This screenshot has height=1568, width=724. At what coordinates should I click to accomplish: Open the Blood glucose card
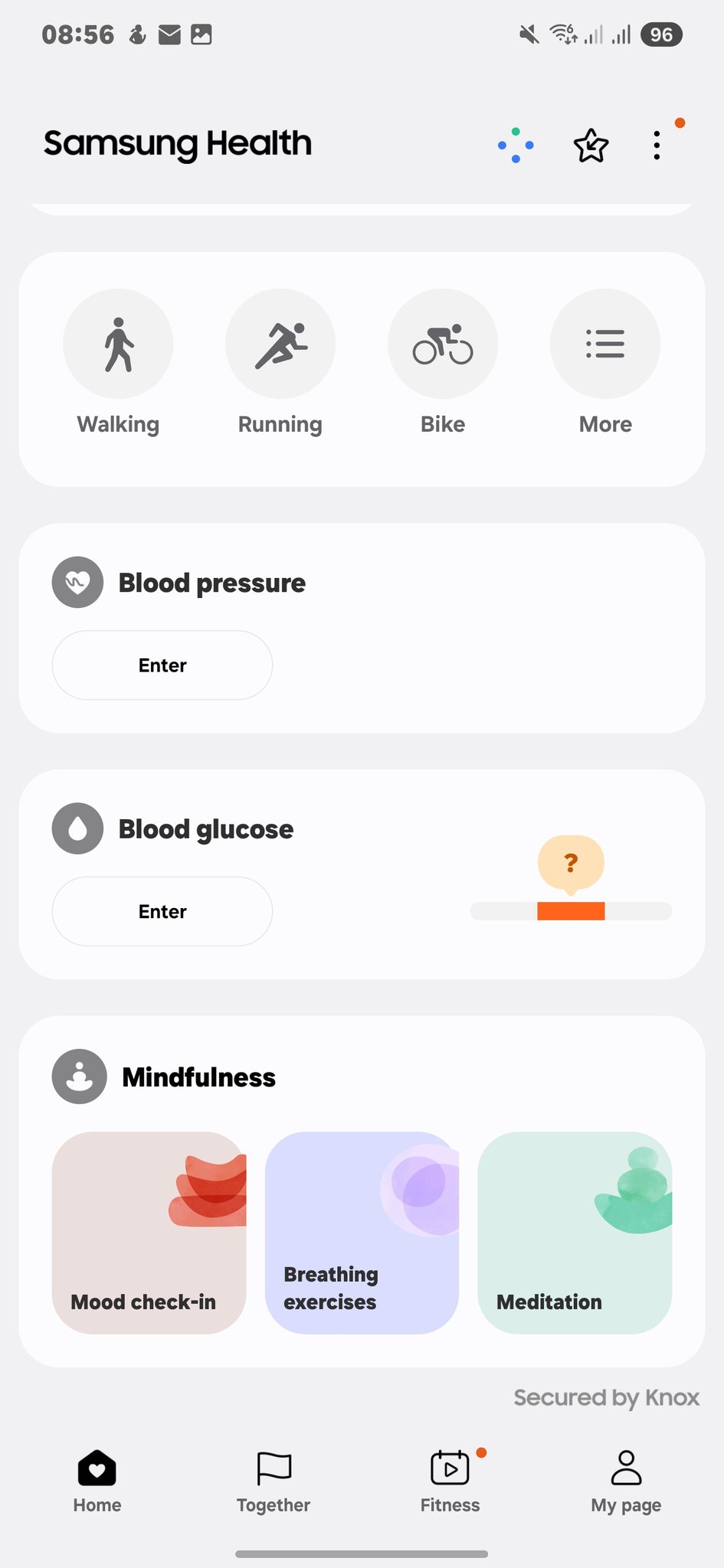point(205,829)
